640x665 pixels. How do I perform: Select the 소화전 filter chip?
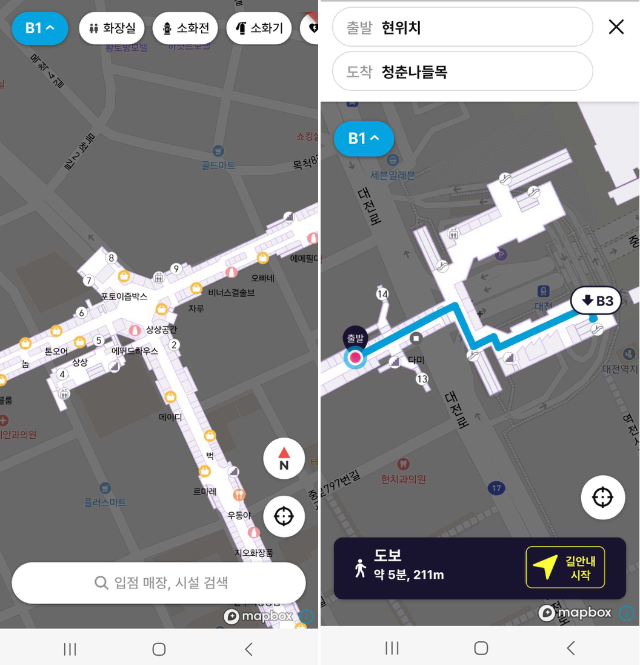(185, 28)
